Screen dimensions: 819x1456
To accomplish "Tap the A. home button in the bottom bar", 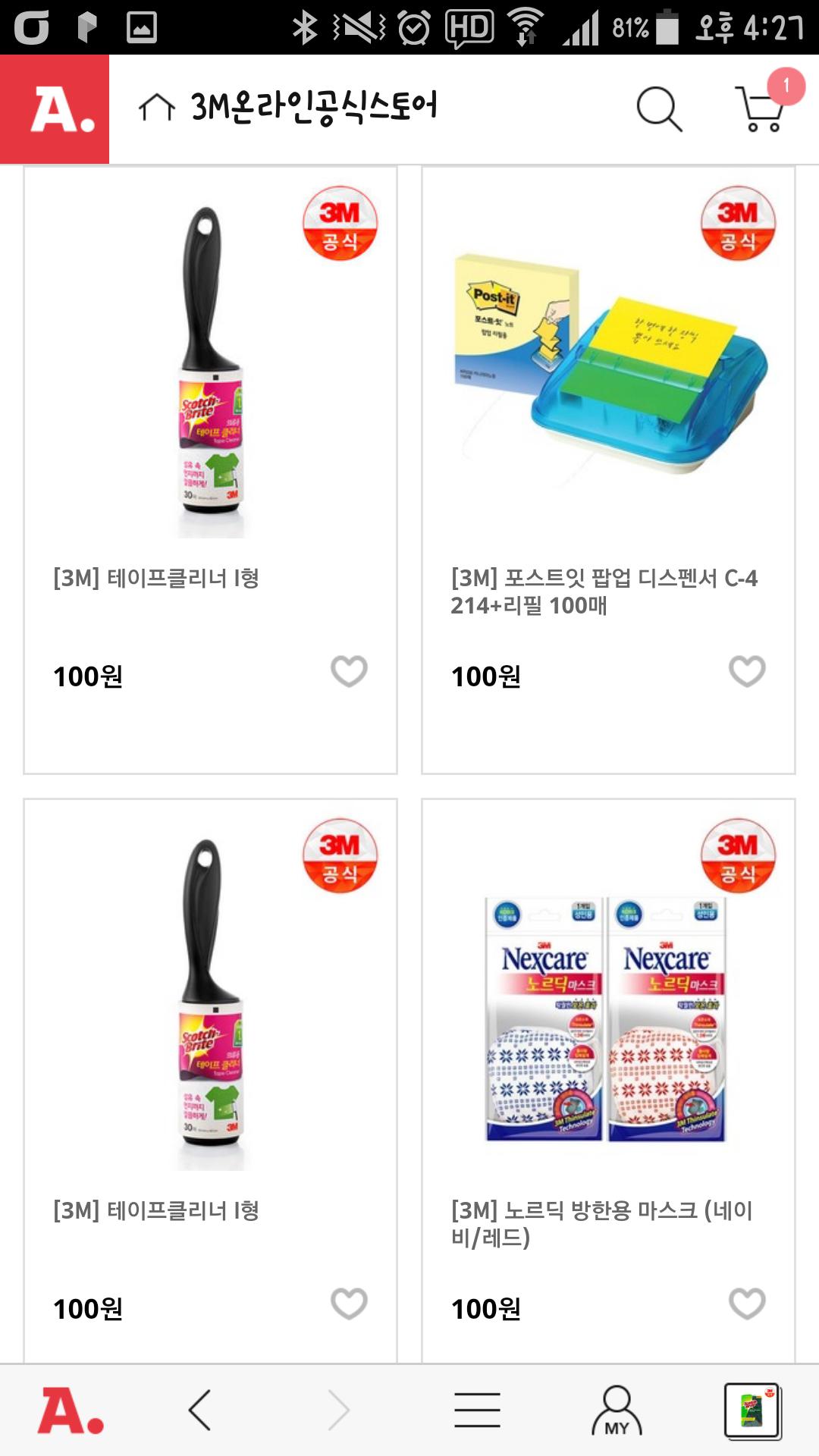I will [71, 1411].
